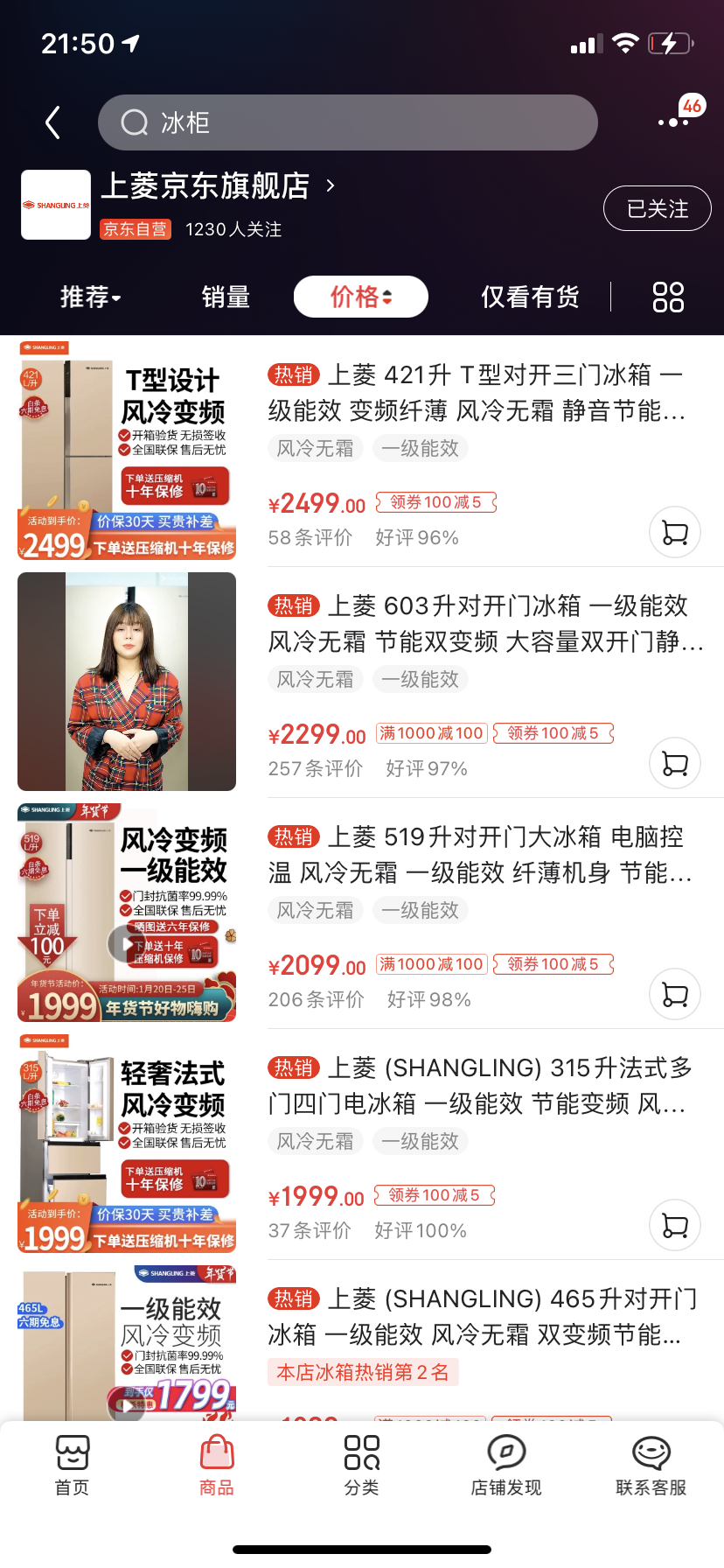Add the 519升 fridge to cart
The width and height of the screenshot is (724, 1568).
click(x=675, y=994)
